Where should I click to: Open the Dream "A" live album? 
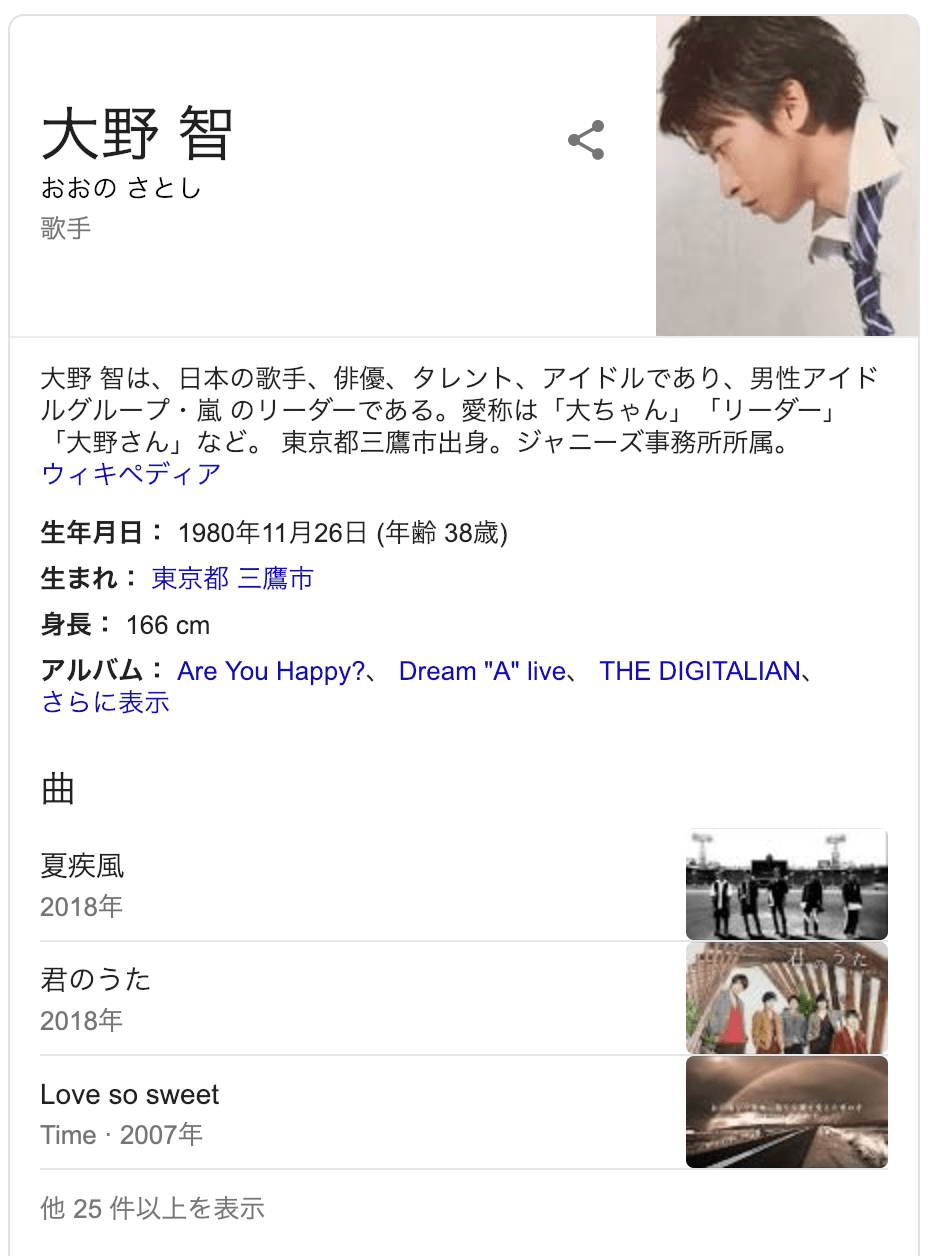tap(482, 671)
